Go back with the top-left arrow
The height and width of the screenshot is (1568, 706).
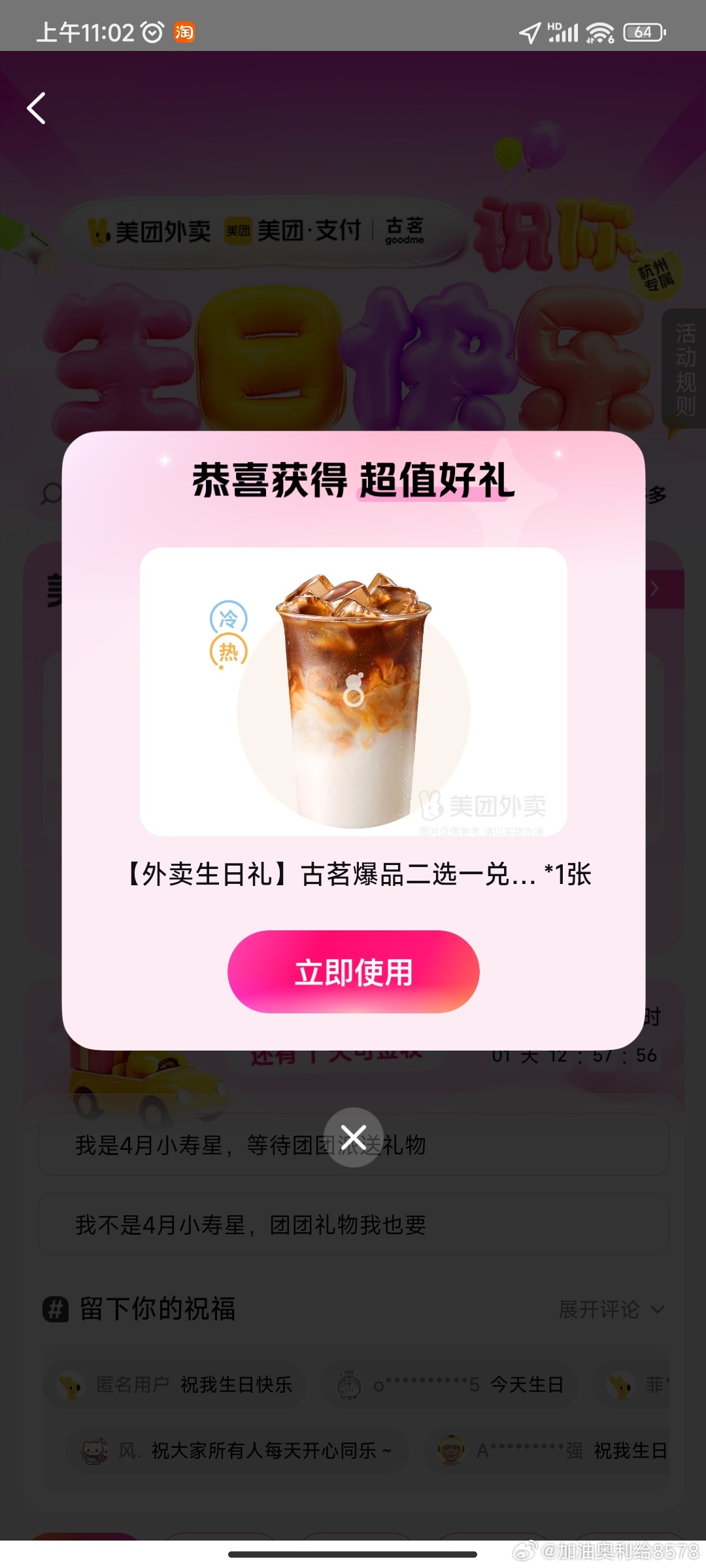pos(37,108)
